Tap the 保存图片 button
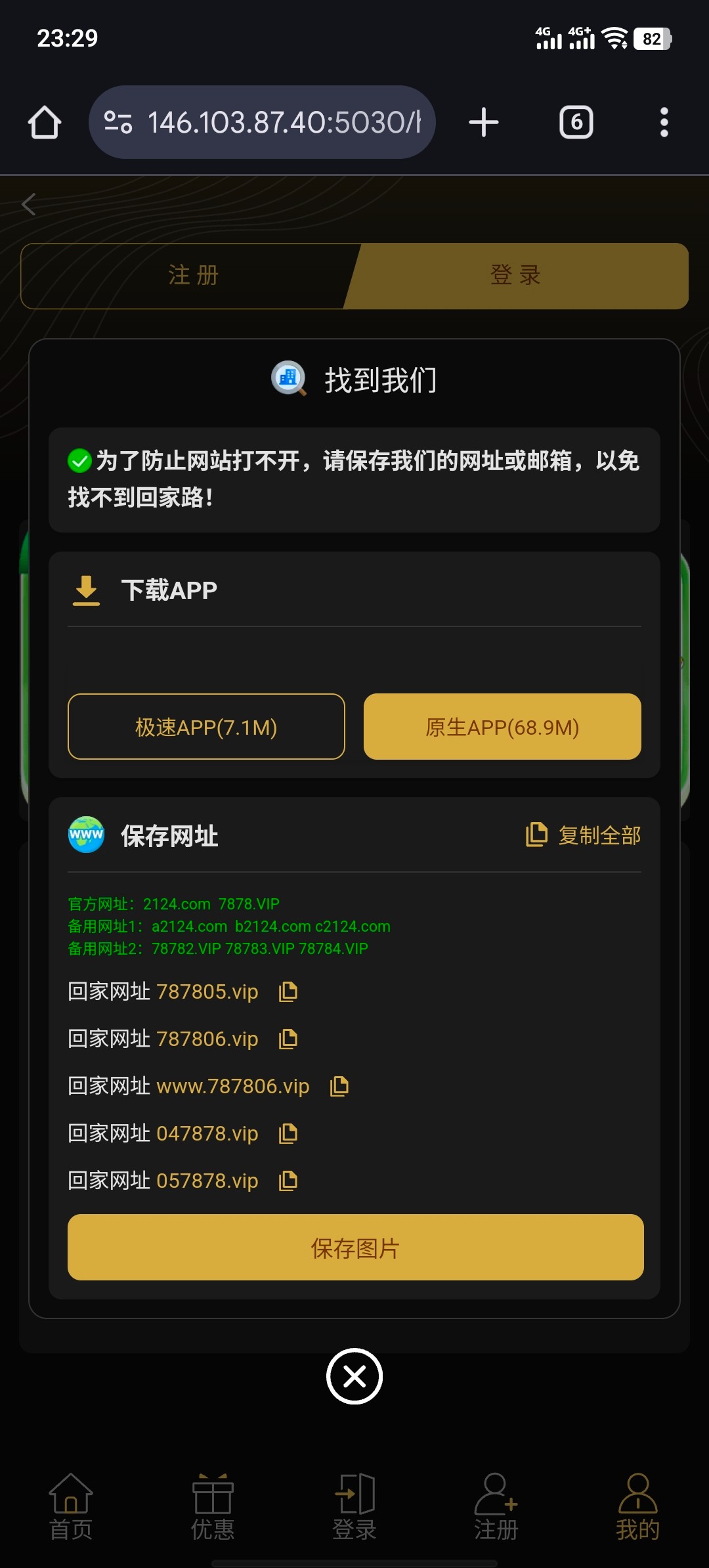This screenshot has width=709, height=1568. (355, 1248)
